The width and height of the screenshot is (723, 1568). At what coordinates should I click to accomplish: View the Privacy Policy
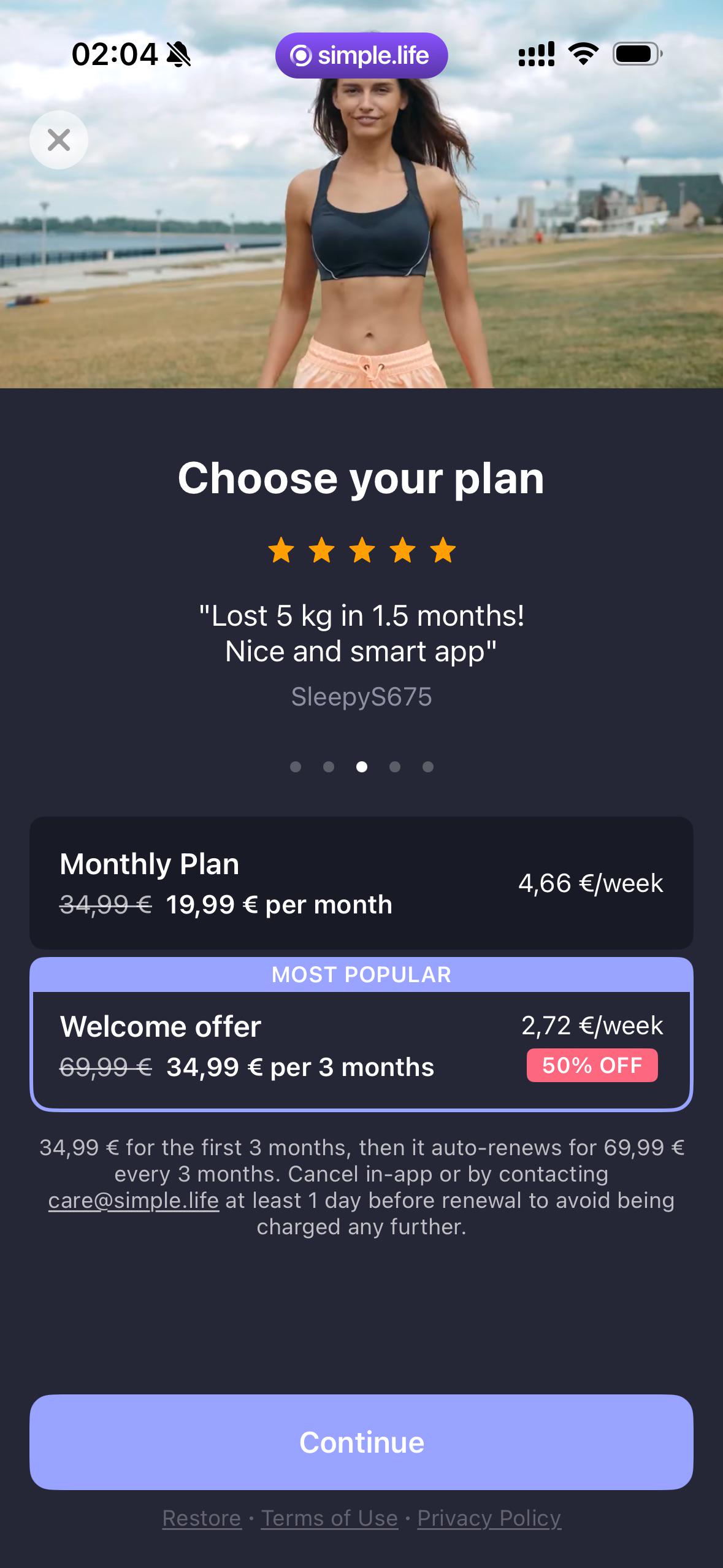pyautogui.click(x=489, y=1518)
